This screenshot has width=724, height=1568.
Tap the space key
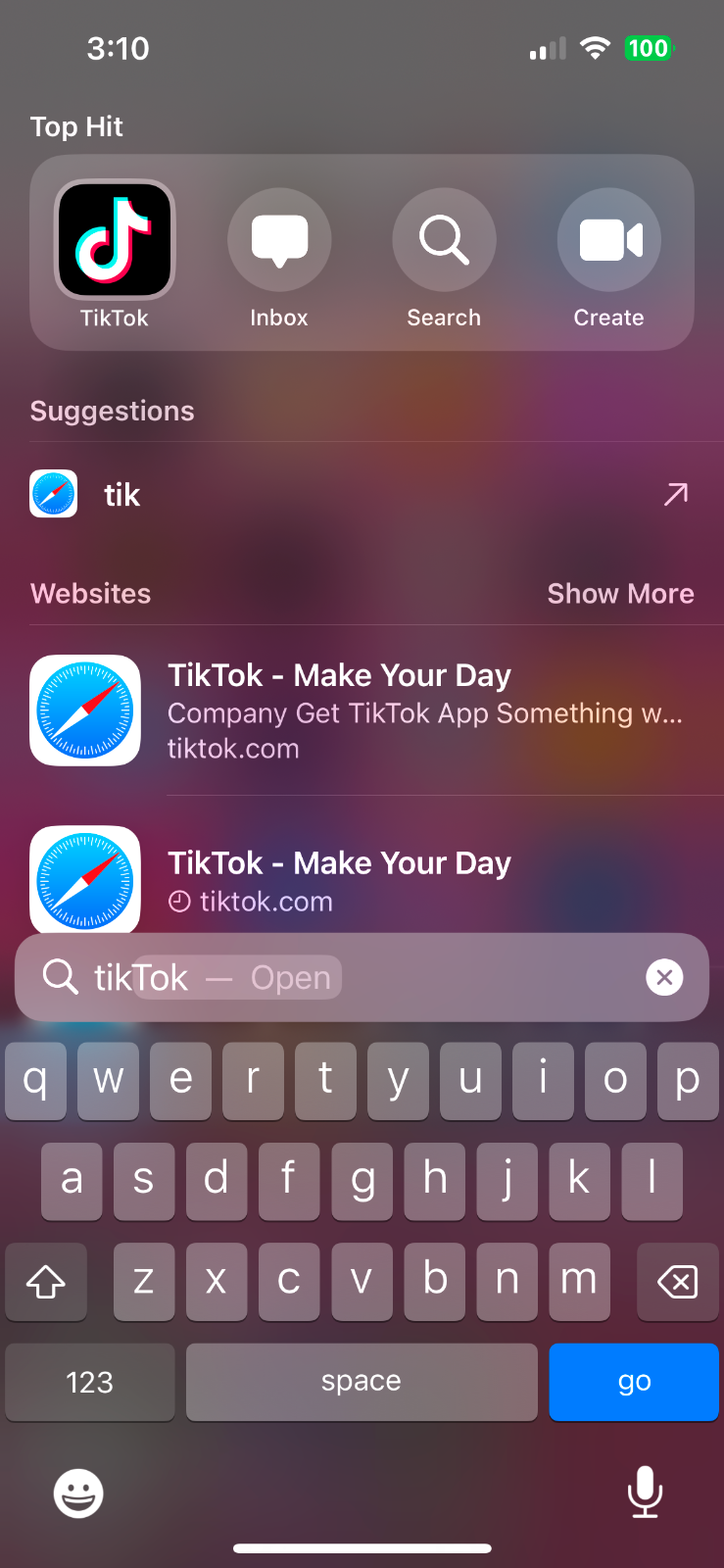tap(362, 1382)
